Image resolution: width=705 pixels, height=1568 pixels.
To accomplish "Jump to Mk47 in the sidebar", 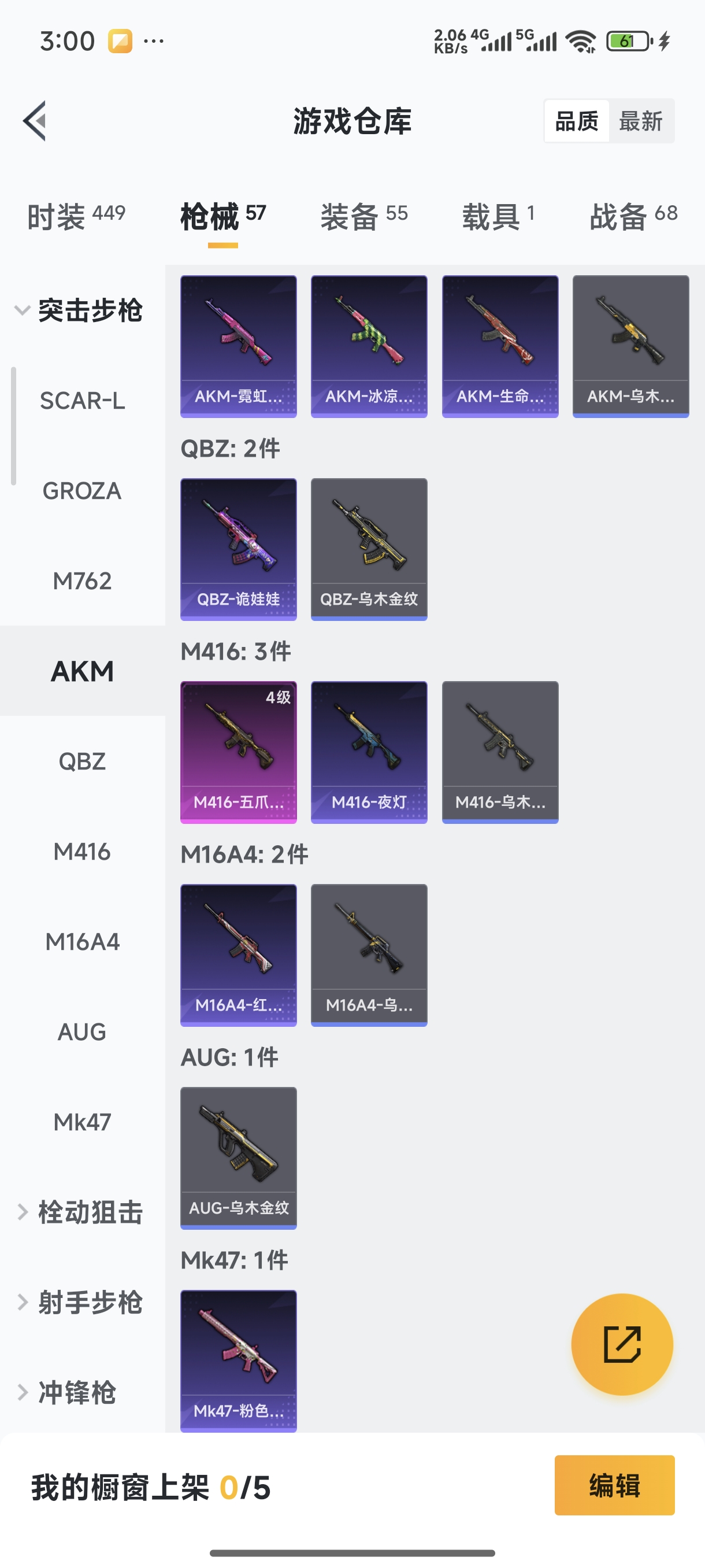I will click(x=82, y=1122).
